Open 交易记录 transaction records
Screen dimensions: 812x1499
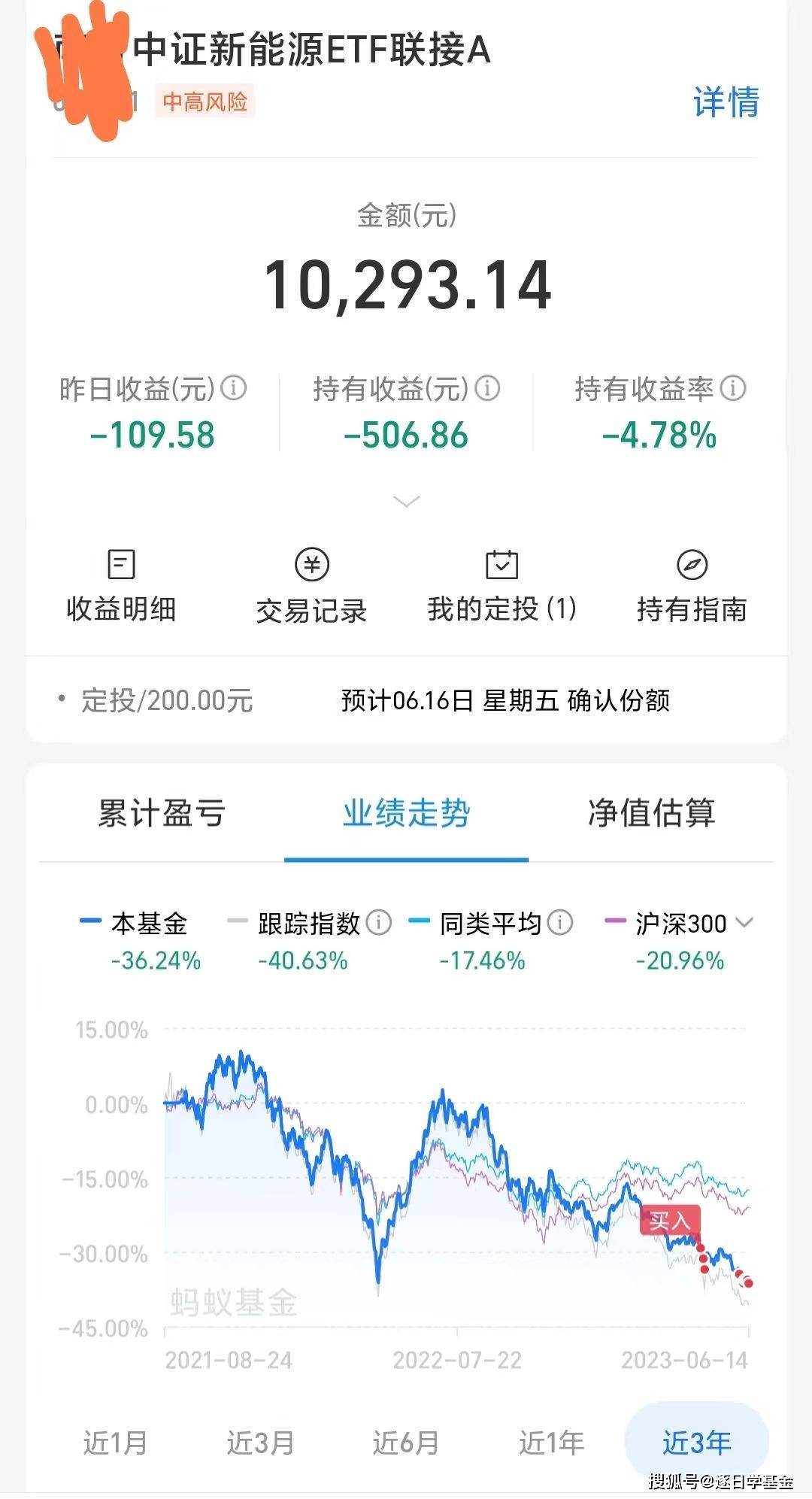311,587
